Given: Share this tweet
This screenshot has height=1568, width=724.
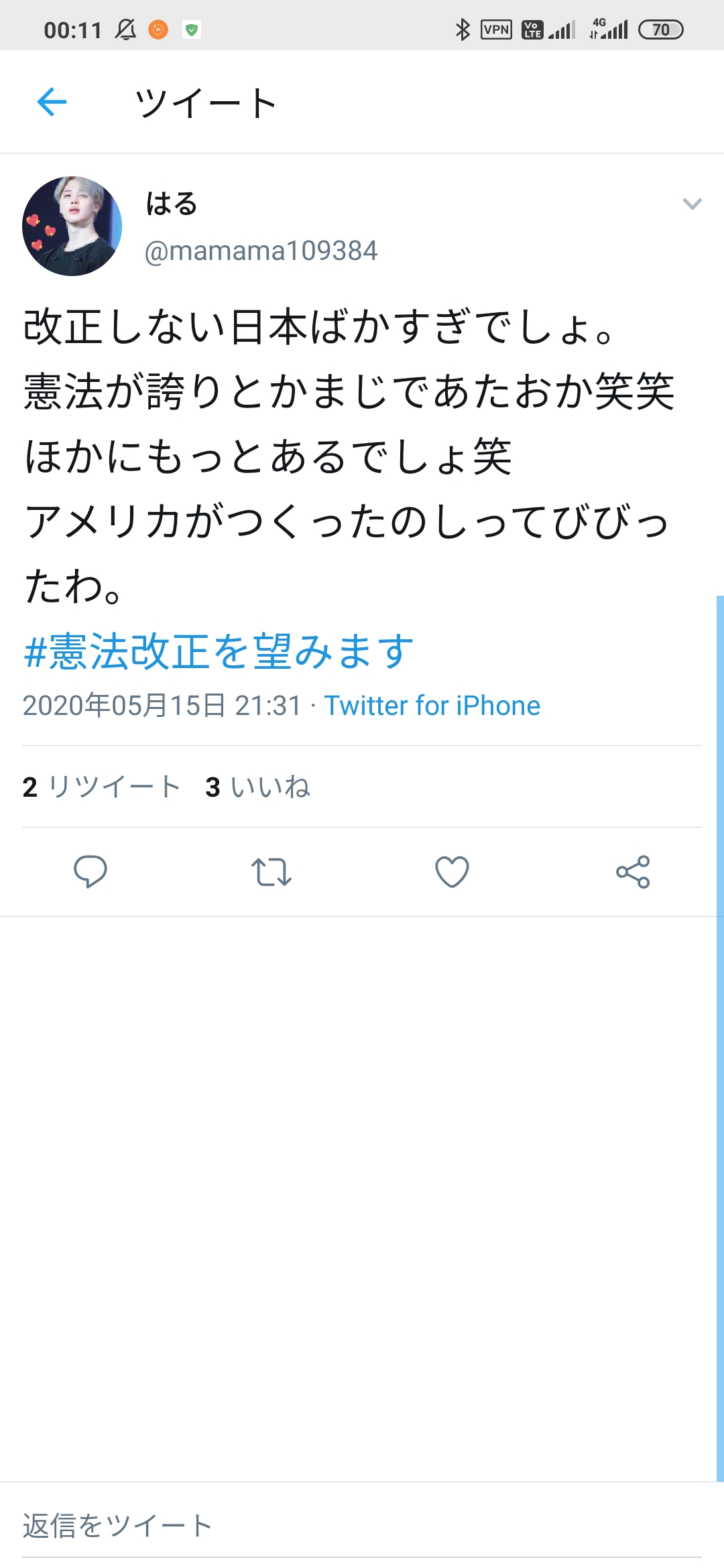Looking at the screenshot, I should coord(633,872).
